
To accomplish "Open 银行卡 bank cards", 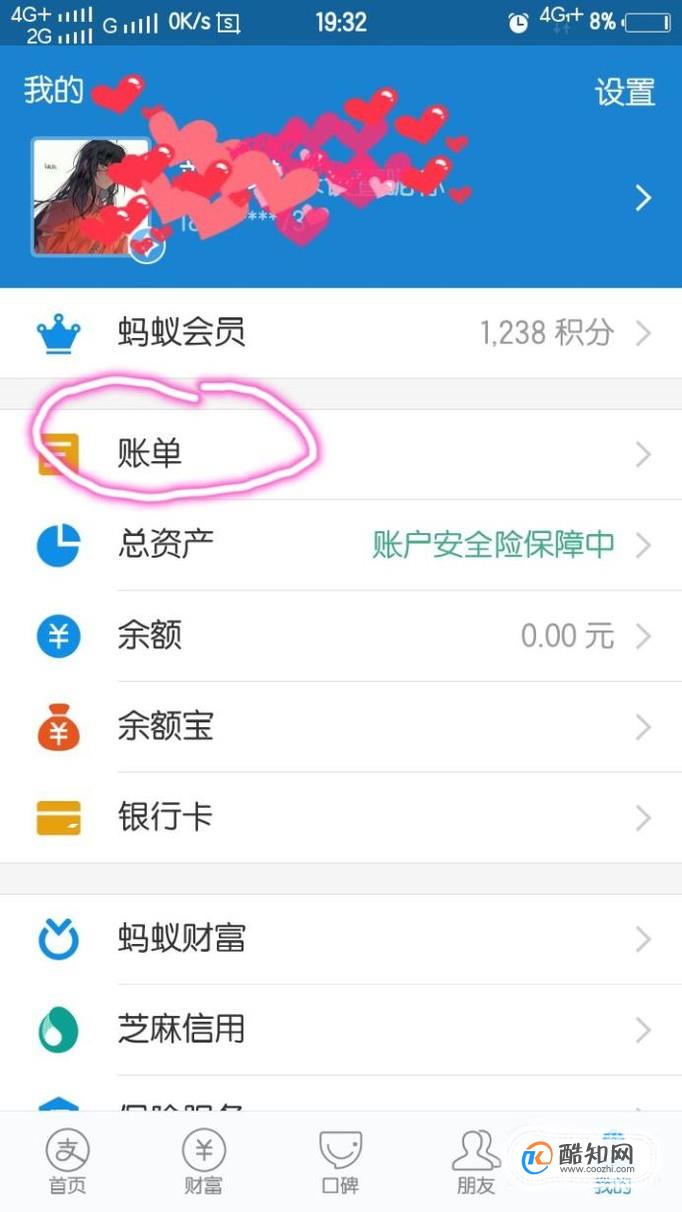I will (x=340, y=818).
